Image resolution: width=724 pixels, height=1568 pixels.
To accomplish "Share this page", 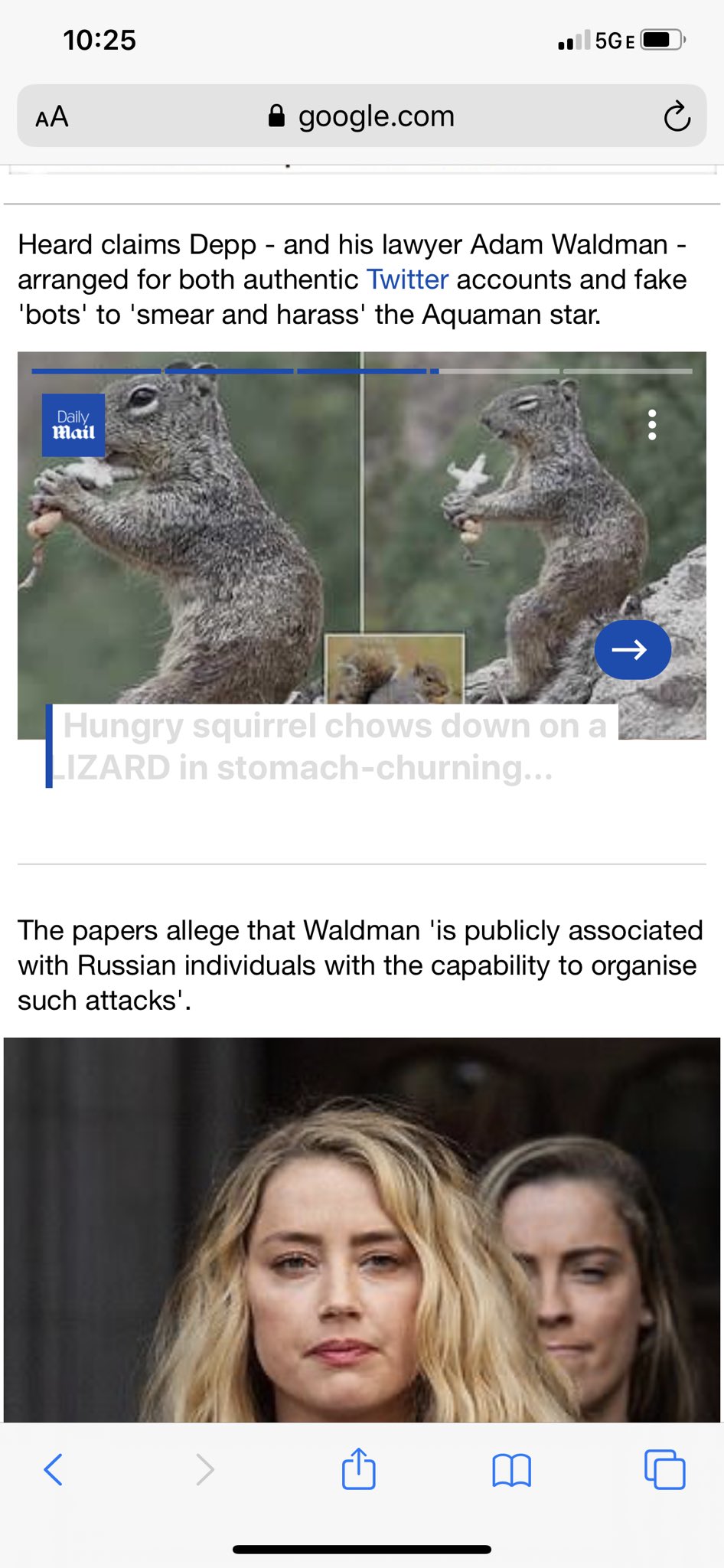I will (x=358, y=1468).
